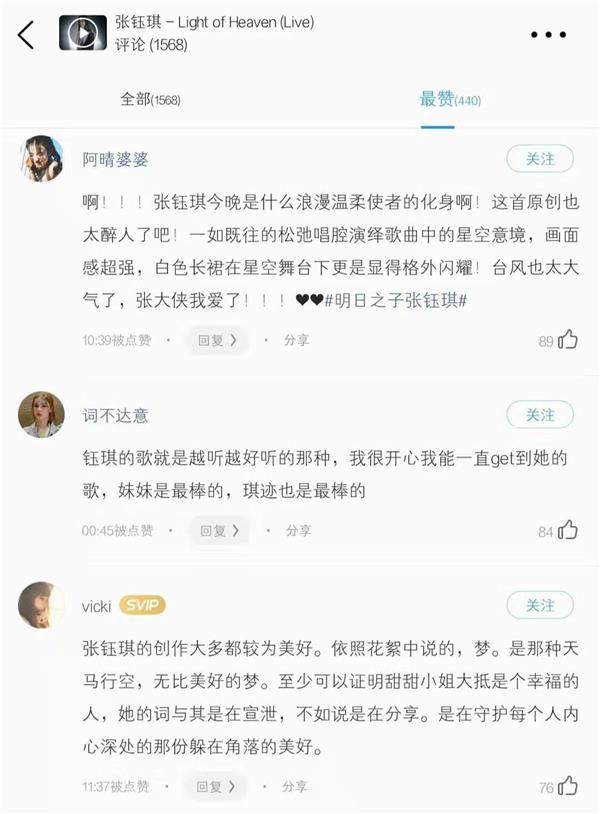Viewport: 600px width, 814px height.
Task: Open 词不达意's profile avatar
Action: pos(41,414)
